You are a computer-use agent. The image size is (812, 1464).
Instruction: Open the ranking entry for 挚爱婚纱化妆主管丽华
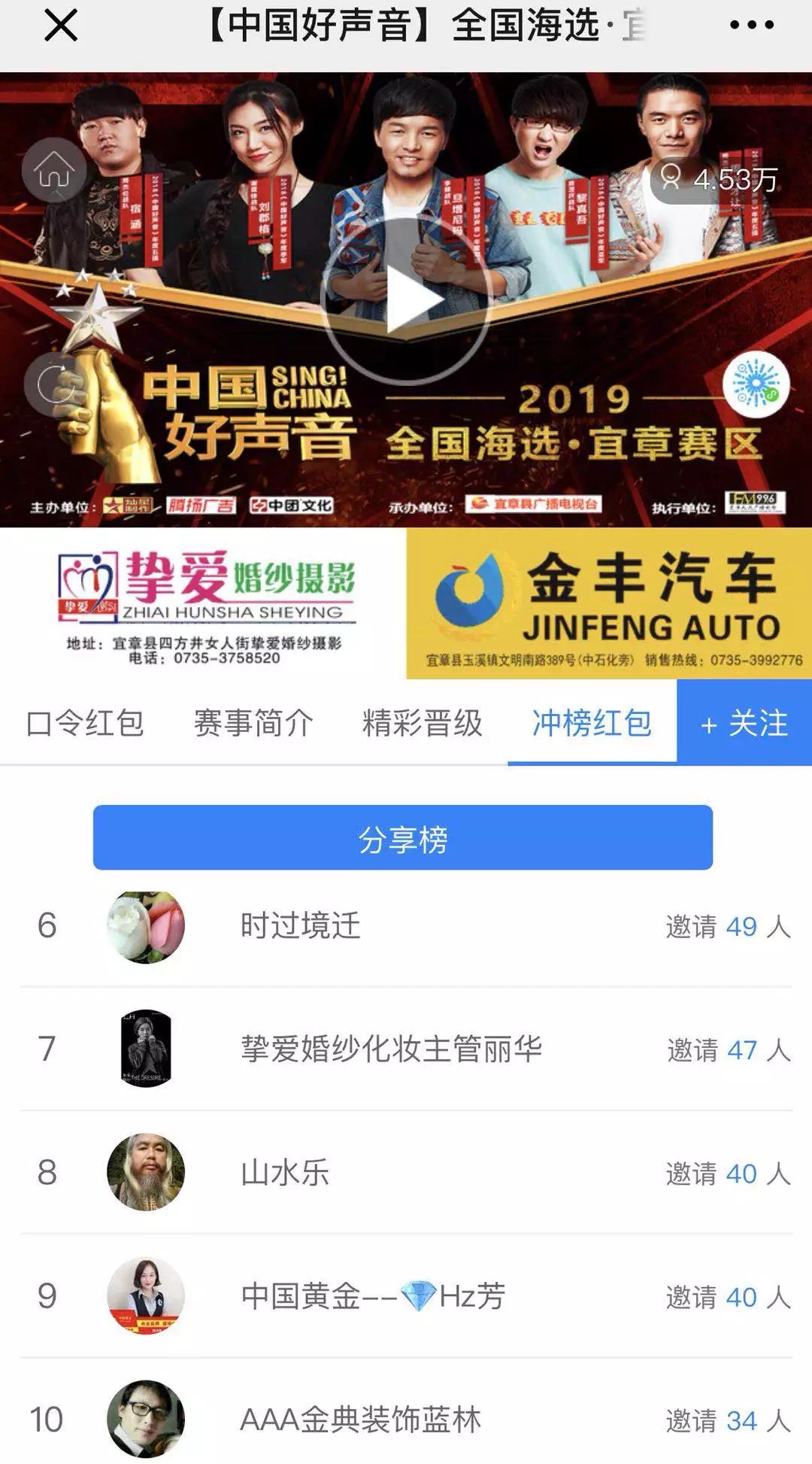click(x=406, y=1049)
